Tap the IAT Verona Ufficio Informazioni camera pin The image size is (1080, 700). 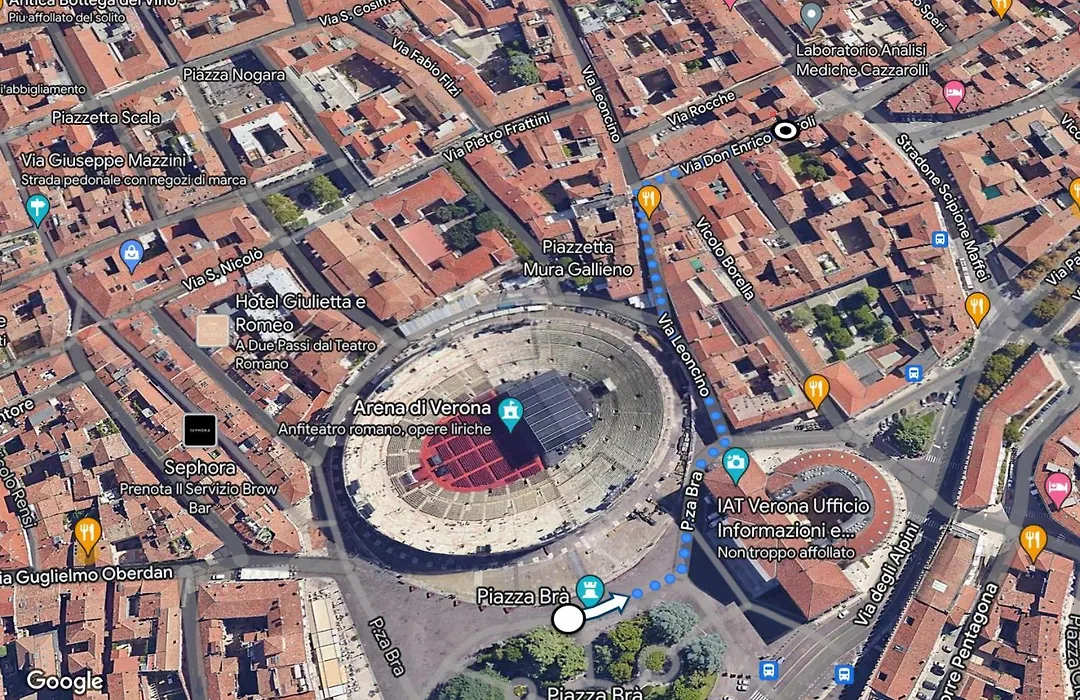[x=735, y=463]
